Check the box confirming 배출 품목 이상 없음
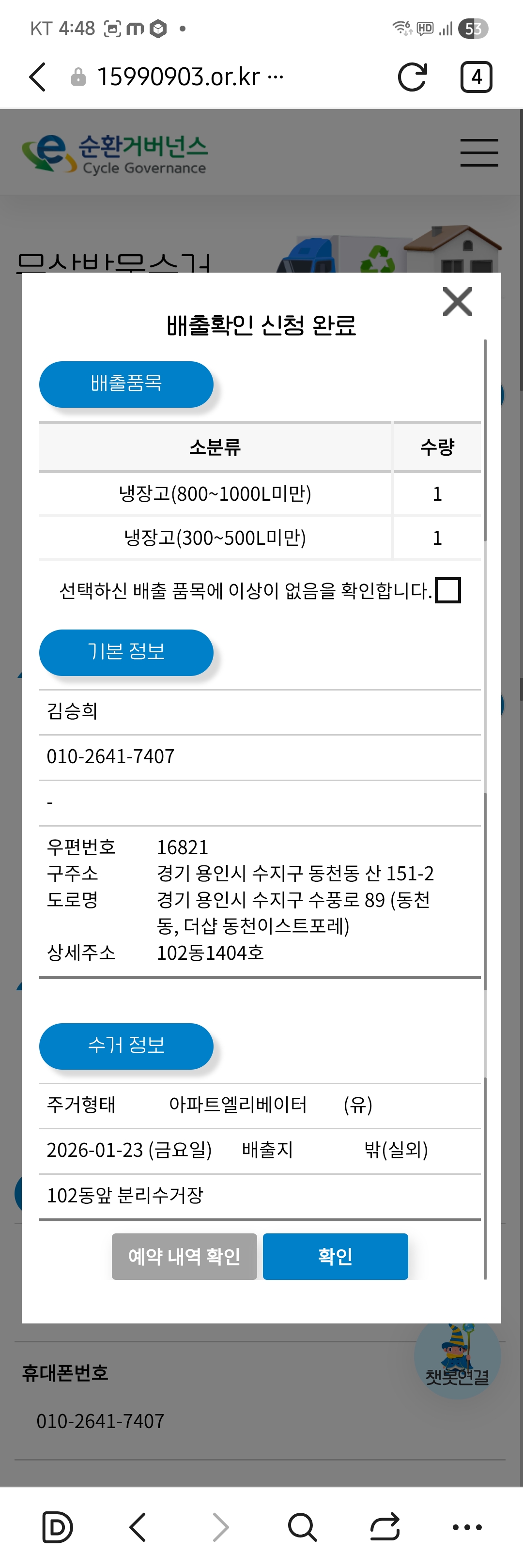The image size is (523, 1568). 448,590
